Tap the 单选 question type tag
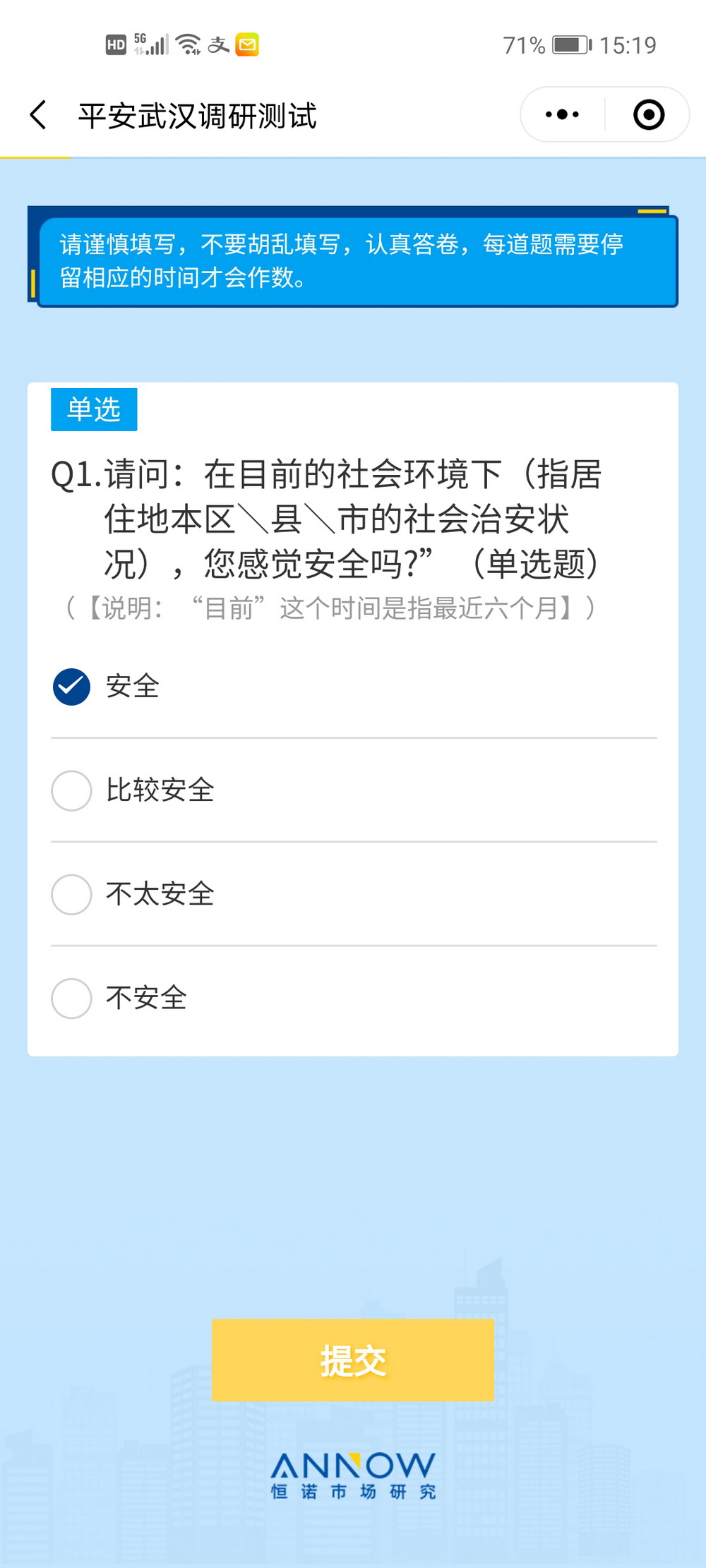This screenshot has width=706, height=1568. [x=95, y=409]
